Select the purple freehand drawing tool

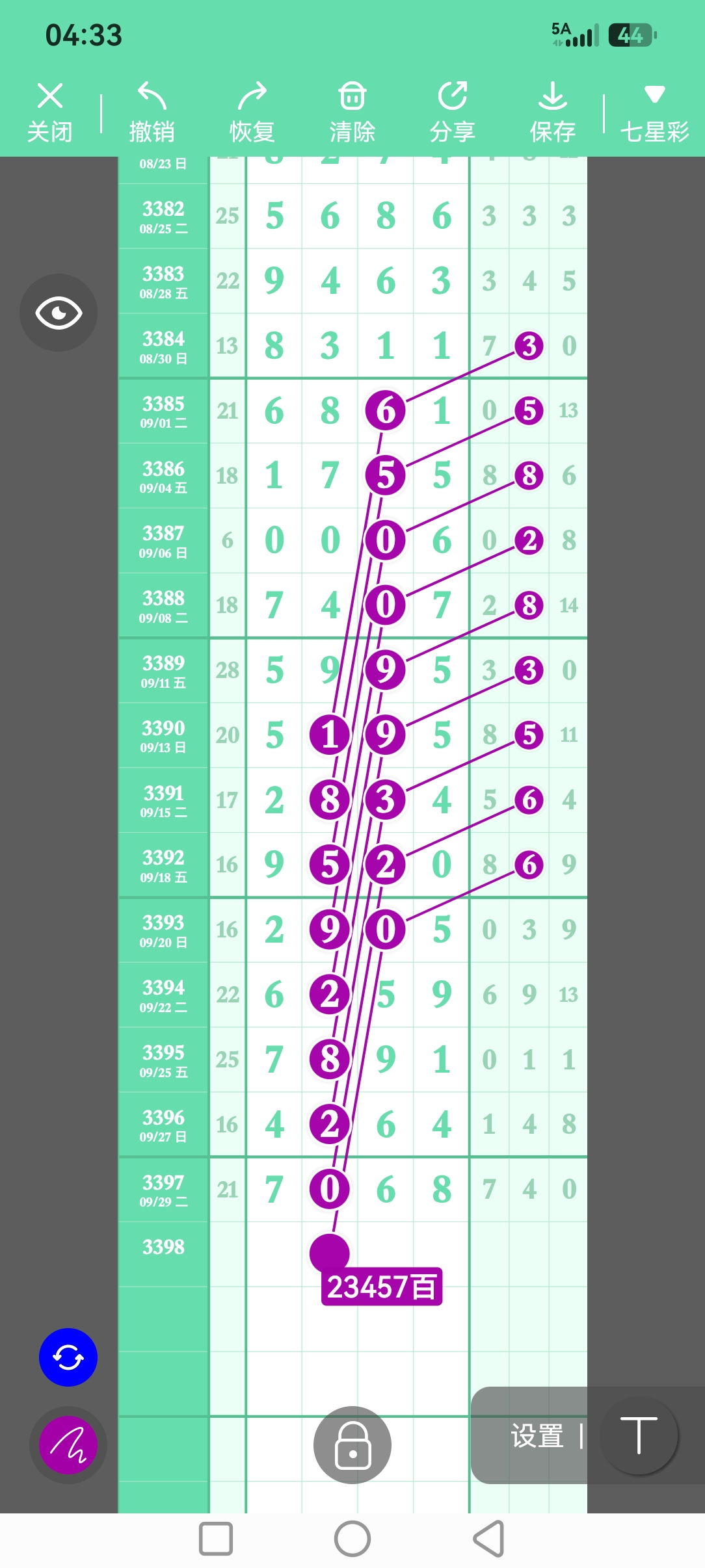click(68, 1445)
